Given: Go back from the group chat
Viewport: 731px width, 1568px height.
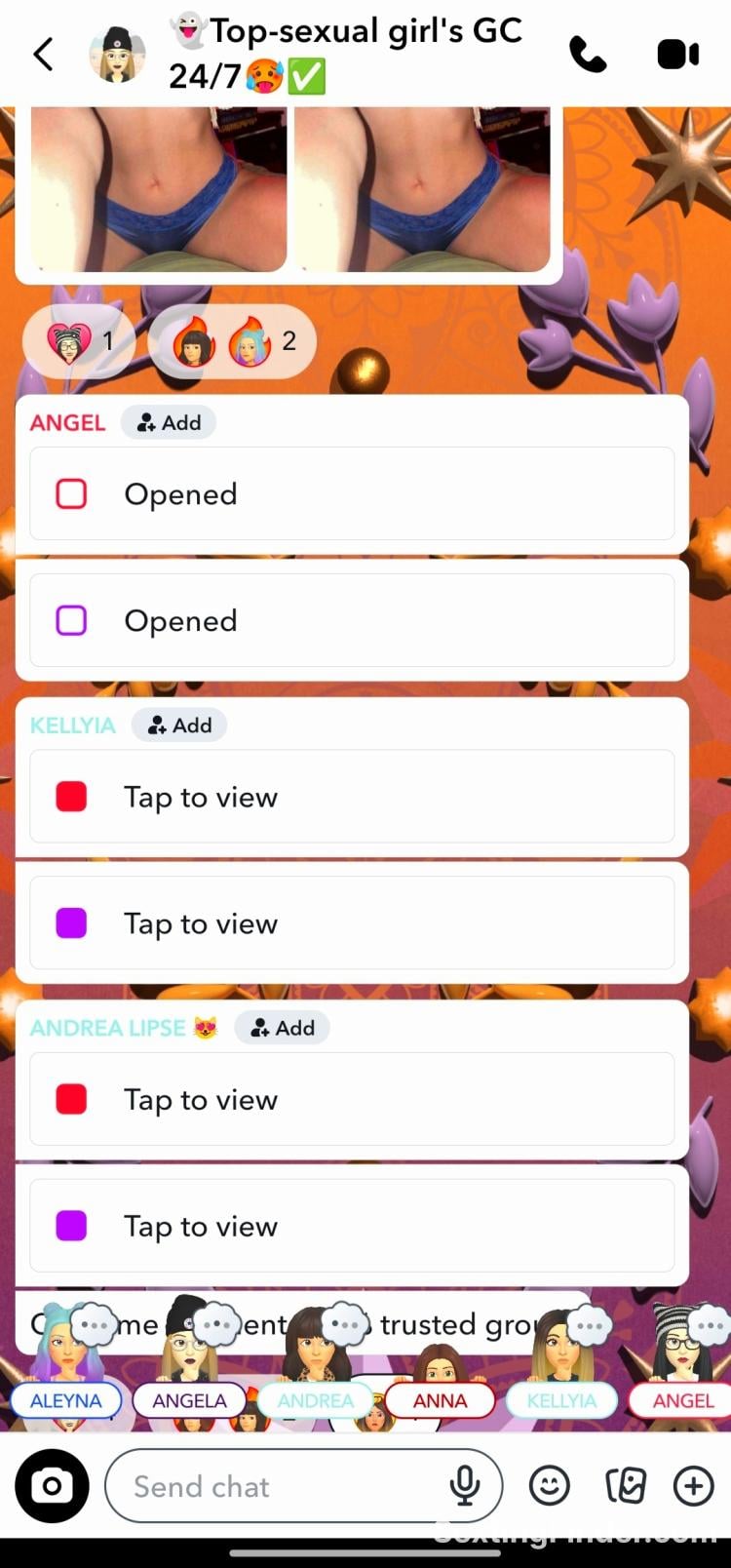Looking at the screenshot, I should coord(43,55).
